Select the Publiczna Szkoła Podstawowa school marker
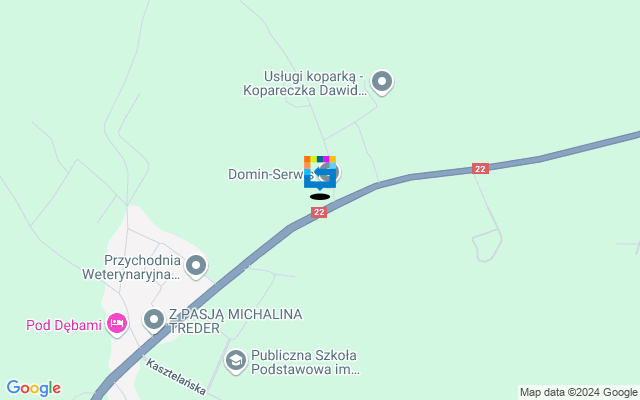Viewport: 640px width, 400px height. [x=236, y=361]
